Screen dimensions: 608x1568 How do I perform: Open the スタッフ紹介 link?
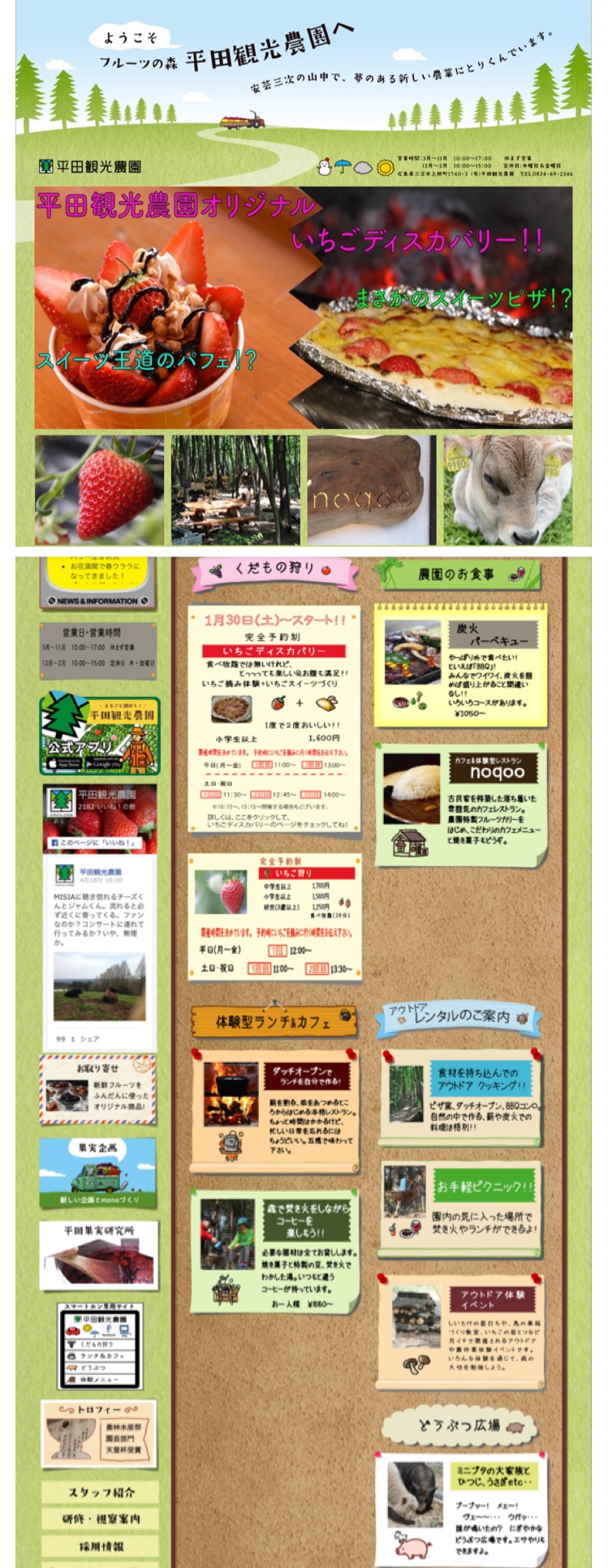(x=101, y=1493)
